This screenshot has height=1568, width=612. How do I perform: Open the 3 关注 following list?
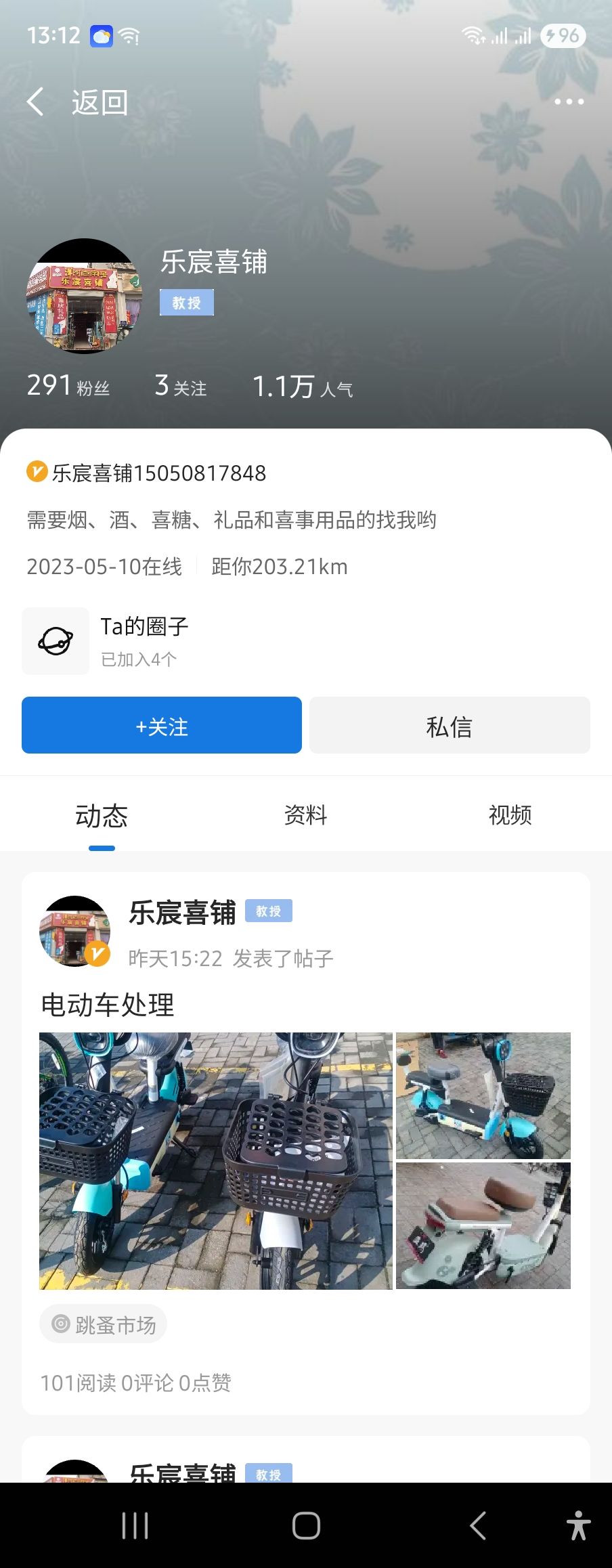[180, 386]
